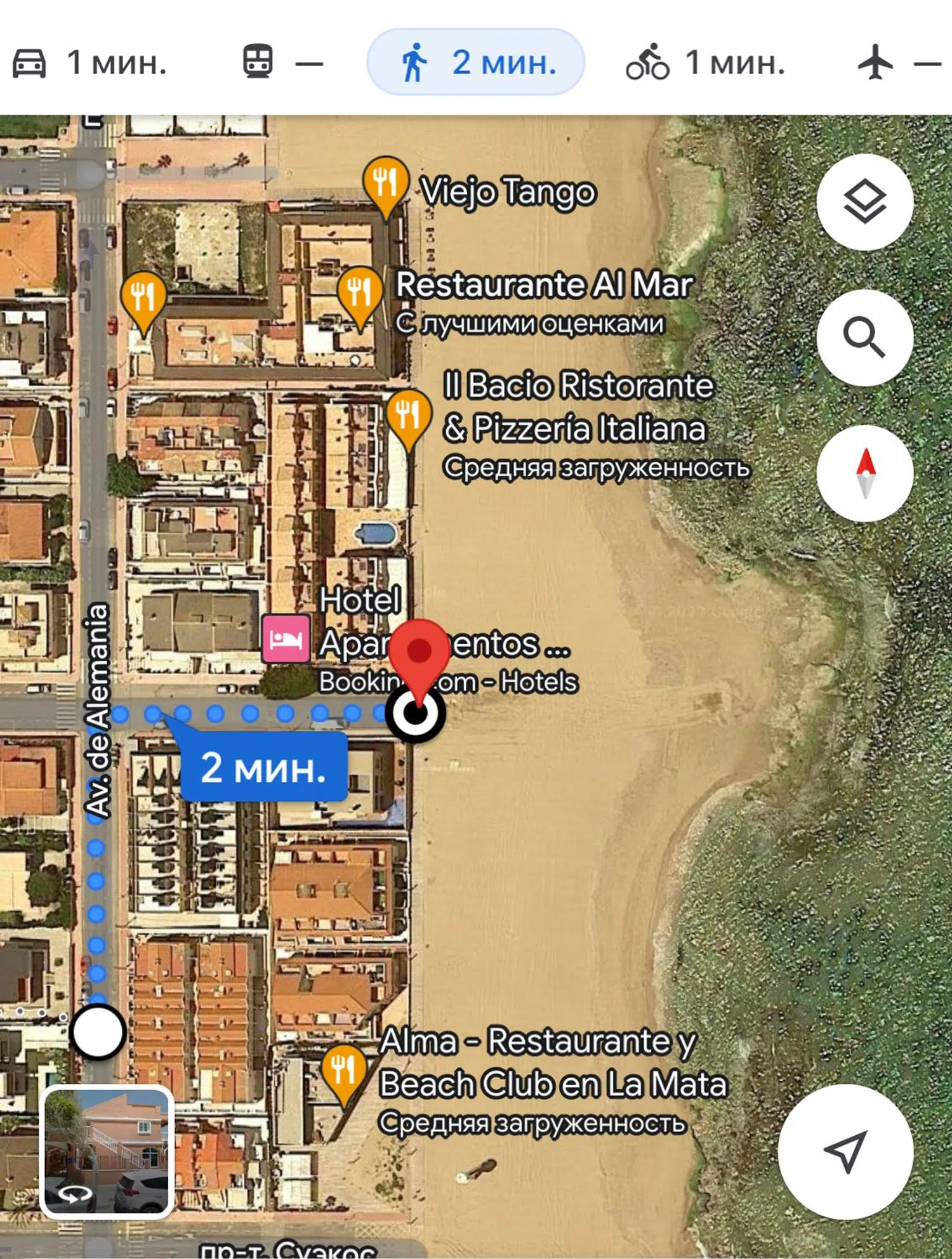Search along the route
This screenshot has width=952, height=1259.
coord(864,338)
